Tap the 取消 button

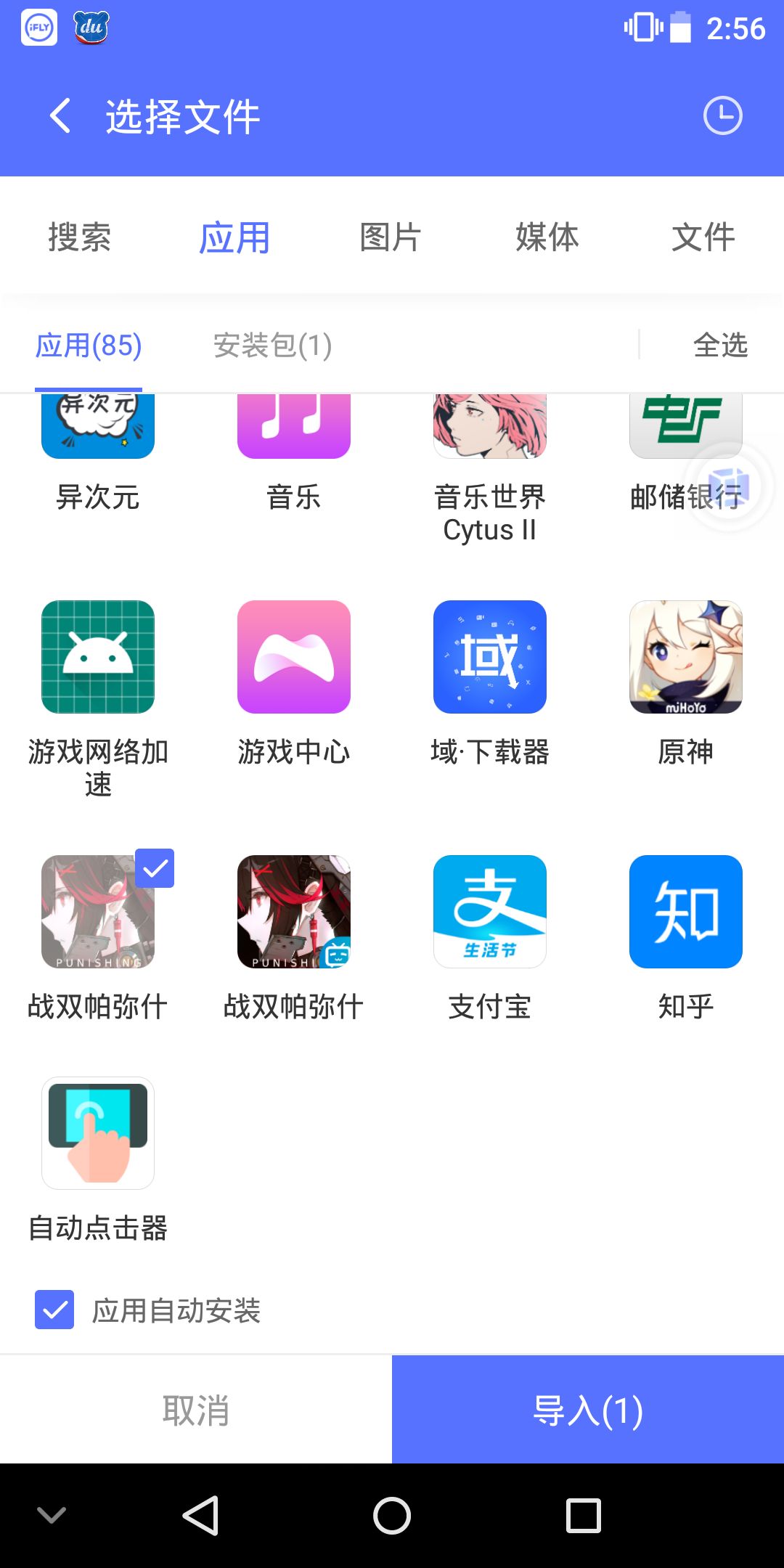tap(196, 1408)
